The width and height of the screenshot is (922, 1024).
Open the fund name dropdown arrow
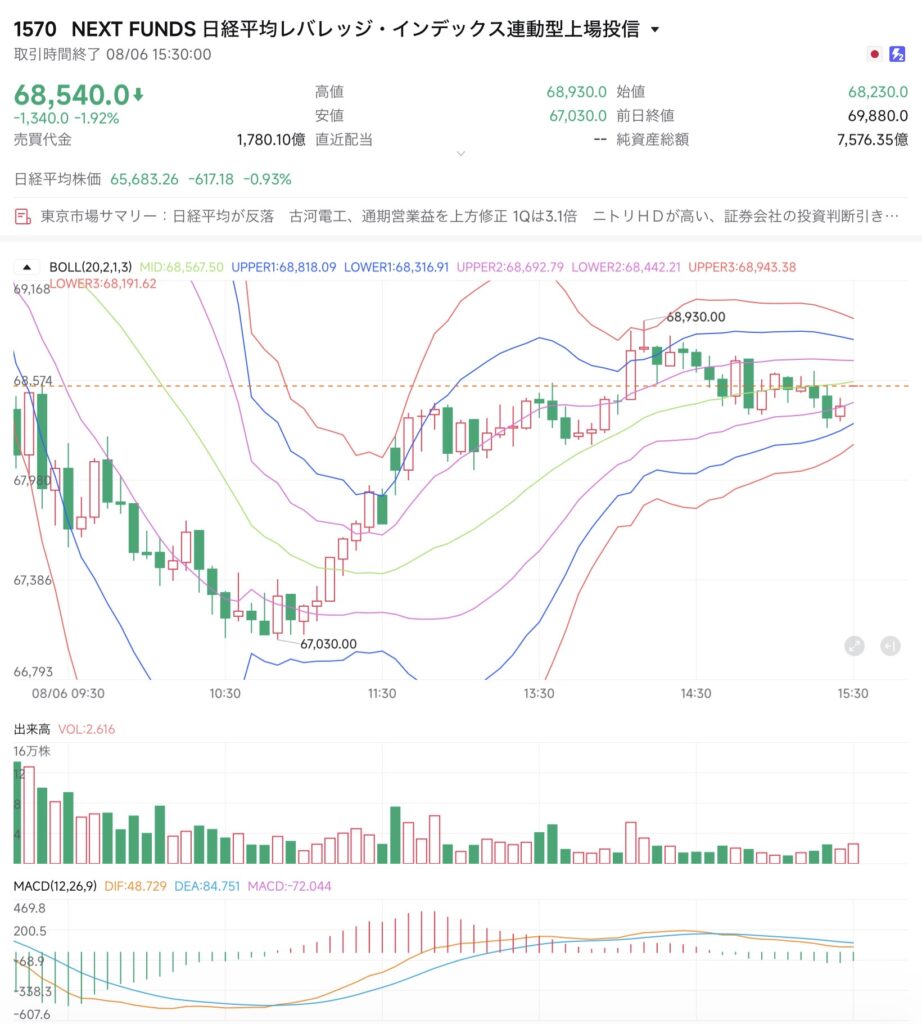(655, 29)
